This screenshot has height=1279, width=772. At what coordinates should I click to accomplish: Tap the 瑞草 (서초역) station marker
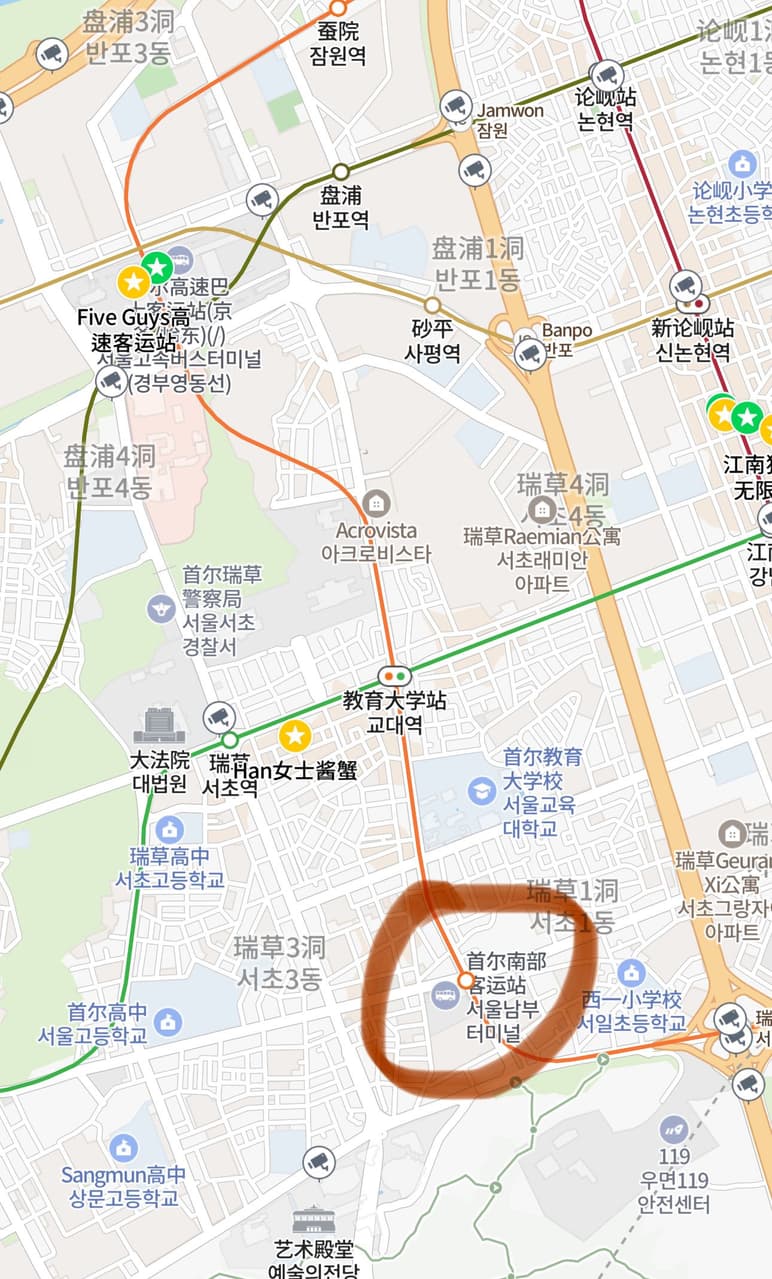point(229,740)
